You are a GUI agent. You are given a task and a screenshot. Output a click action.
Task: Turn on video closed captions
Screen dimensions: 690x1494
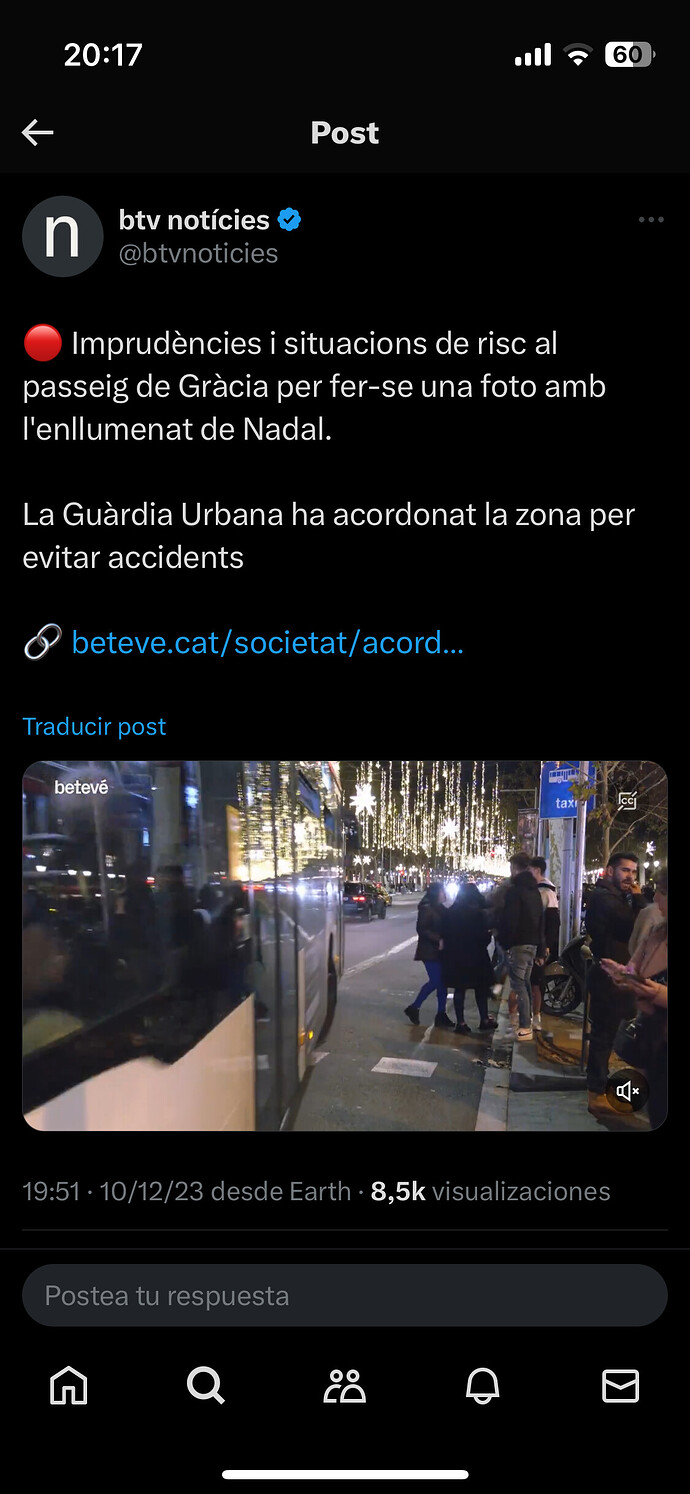point(627,800)
